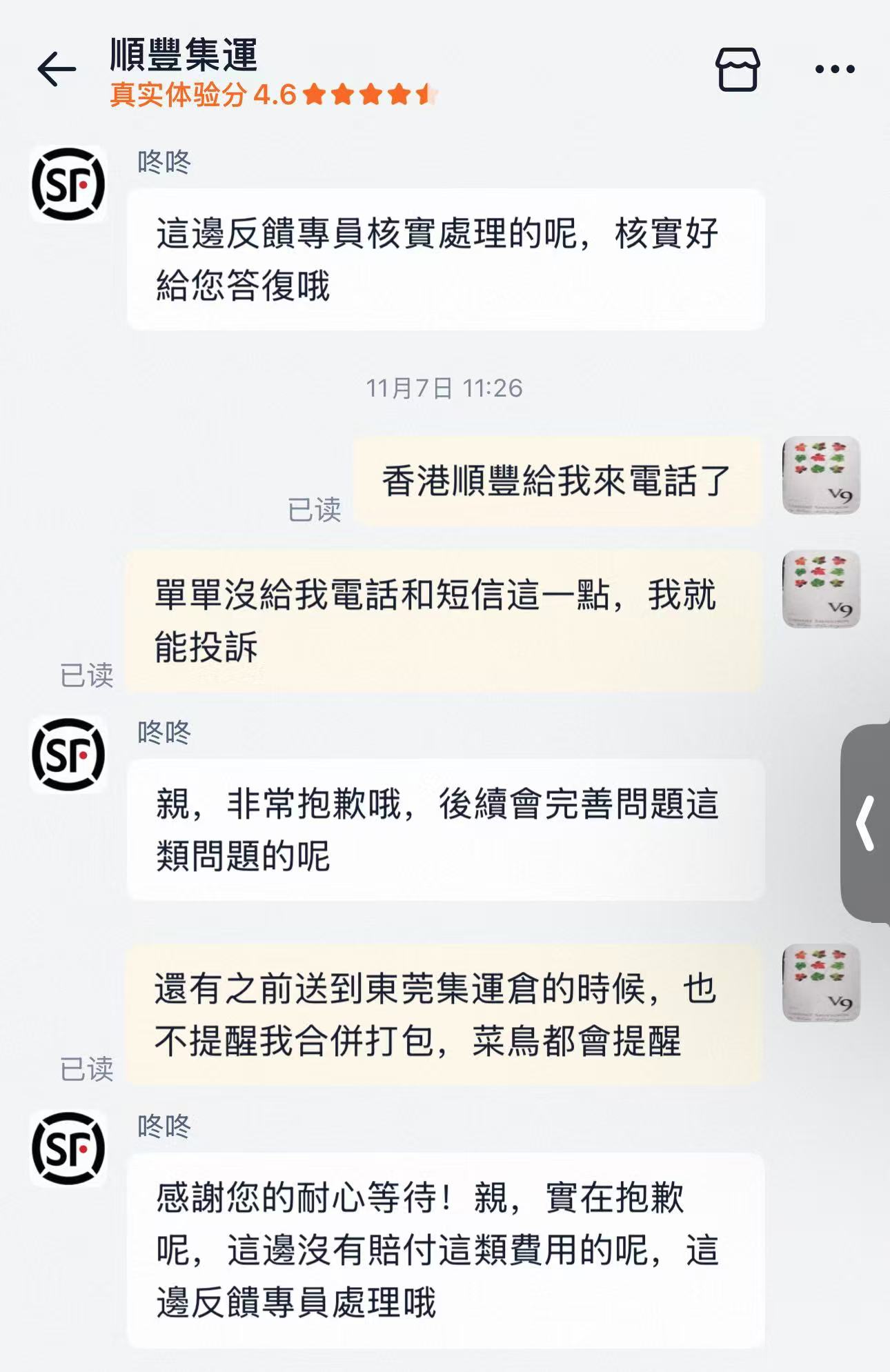Open the 真实体验分 4.6 rating details

273,95
